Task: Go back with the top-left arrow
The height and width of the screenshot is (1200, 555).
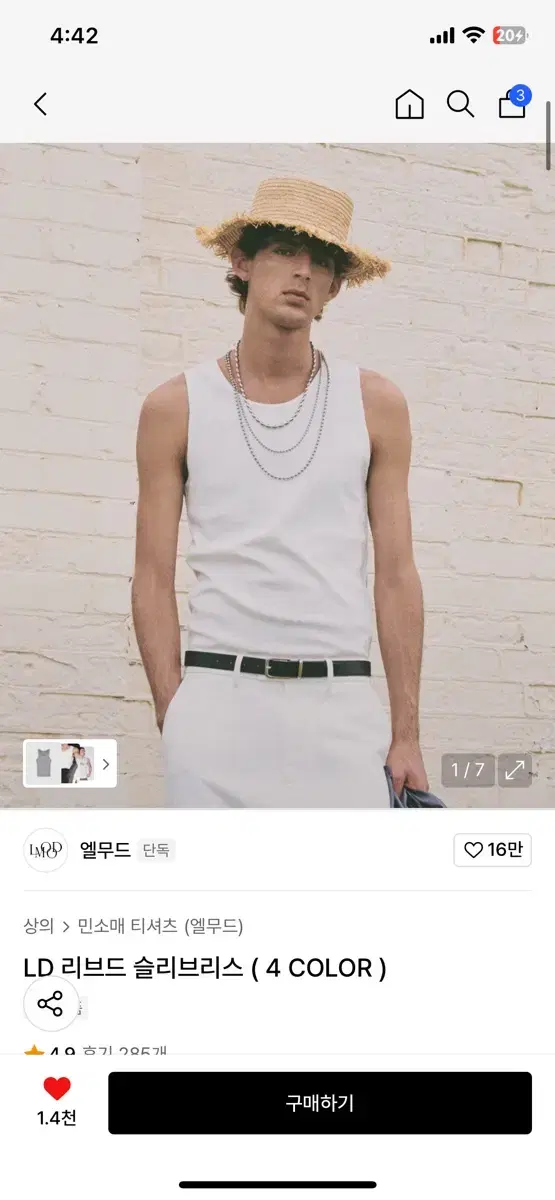Action: pos(40,104)
